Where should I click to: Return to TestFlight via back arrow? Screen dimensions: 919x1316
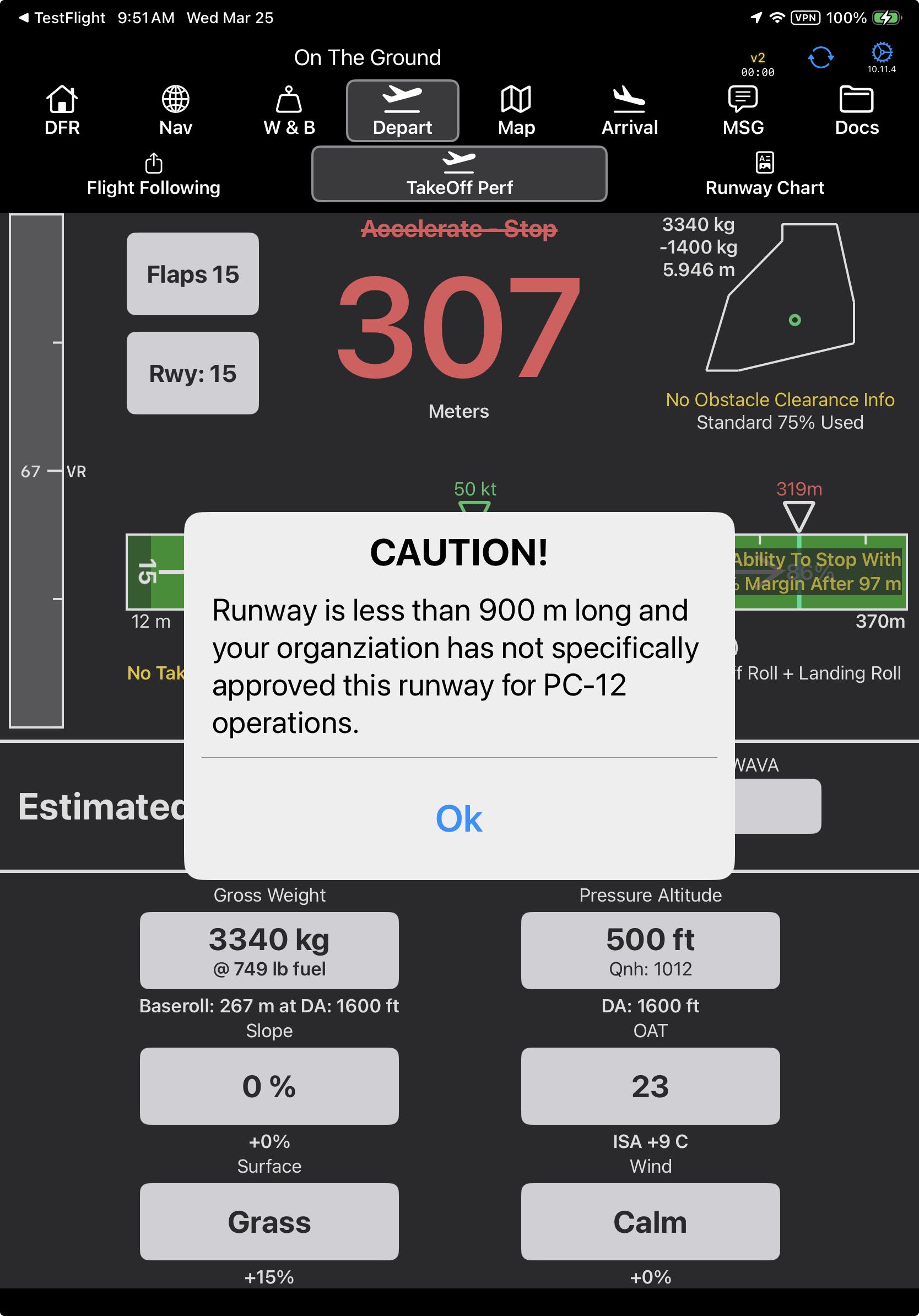[x=62, y=18]
